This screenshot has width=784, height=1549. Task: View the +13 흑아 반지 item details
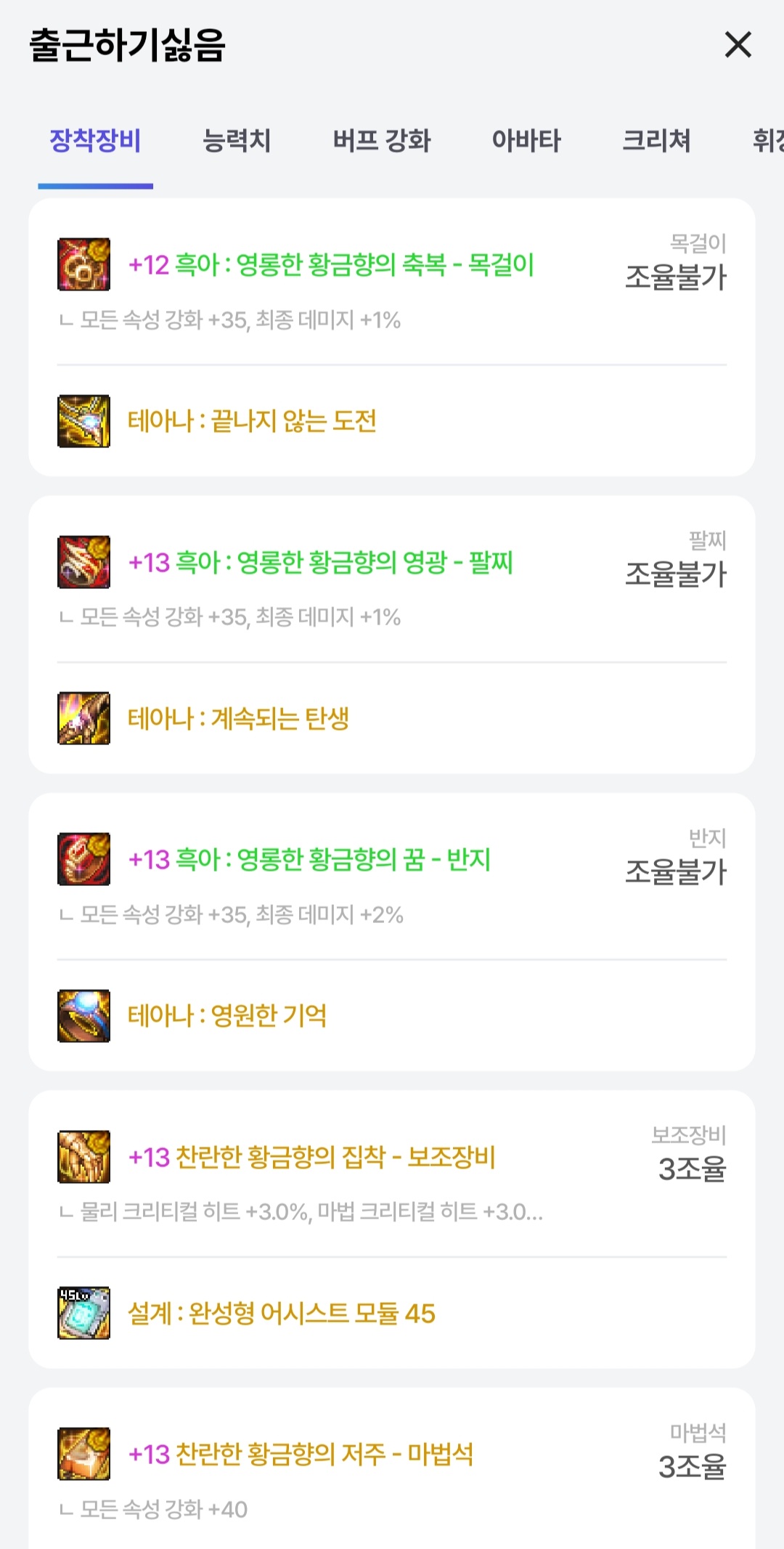310,860
